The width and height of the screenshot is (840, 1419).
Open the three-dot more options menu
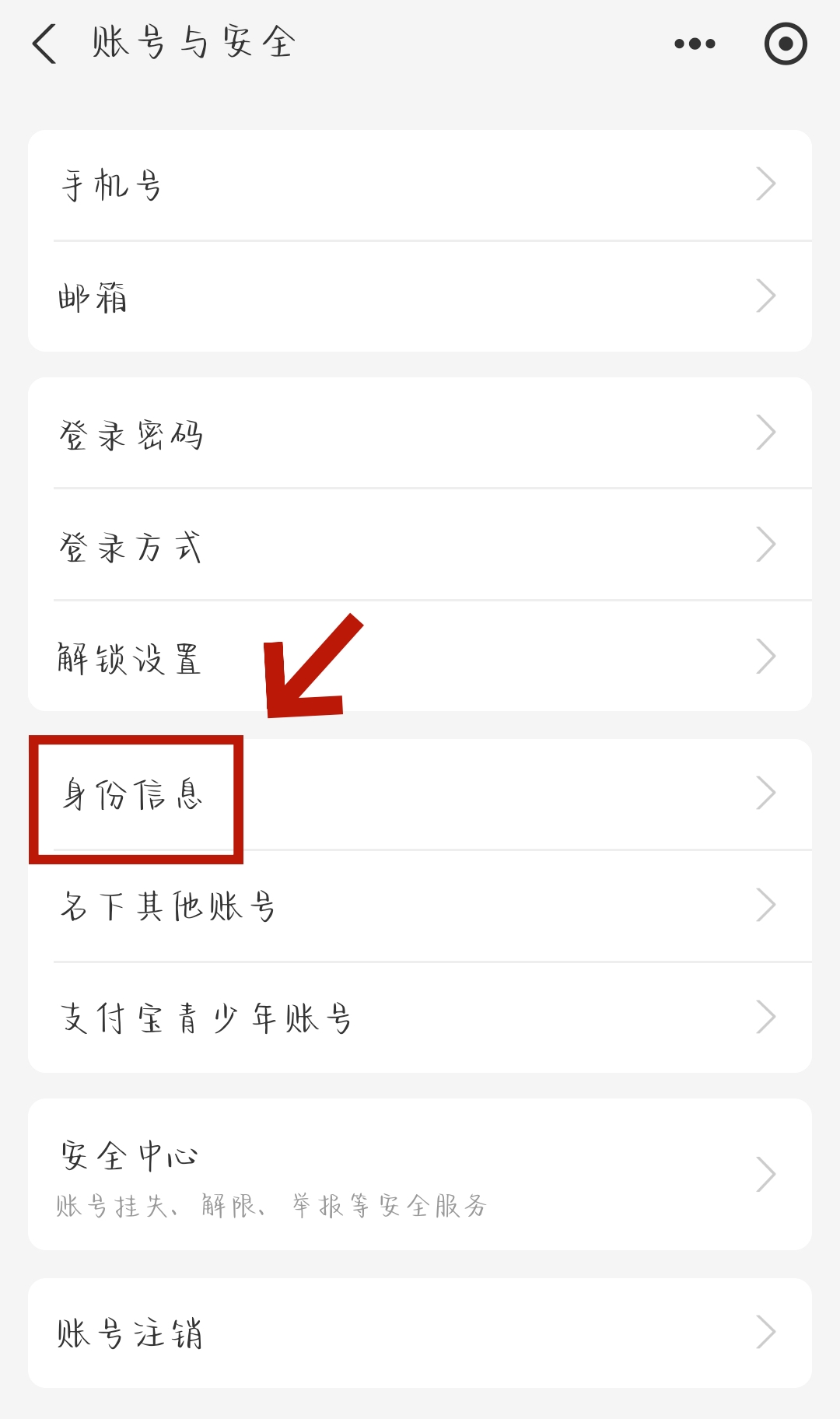pyautogui.click(x=695, y=44)
